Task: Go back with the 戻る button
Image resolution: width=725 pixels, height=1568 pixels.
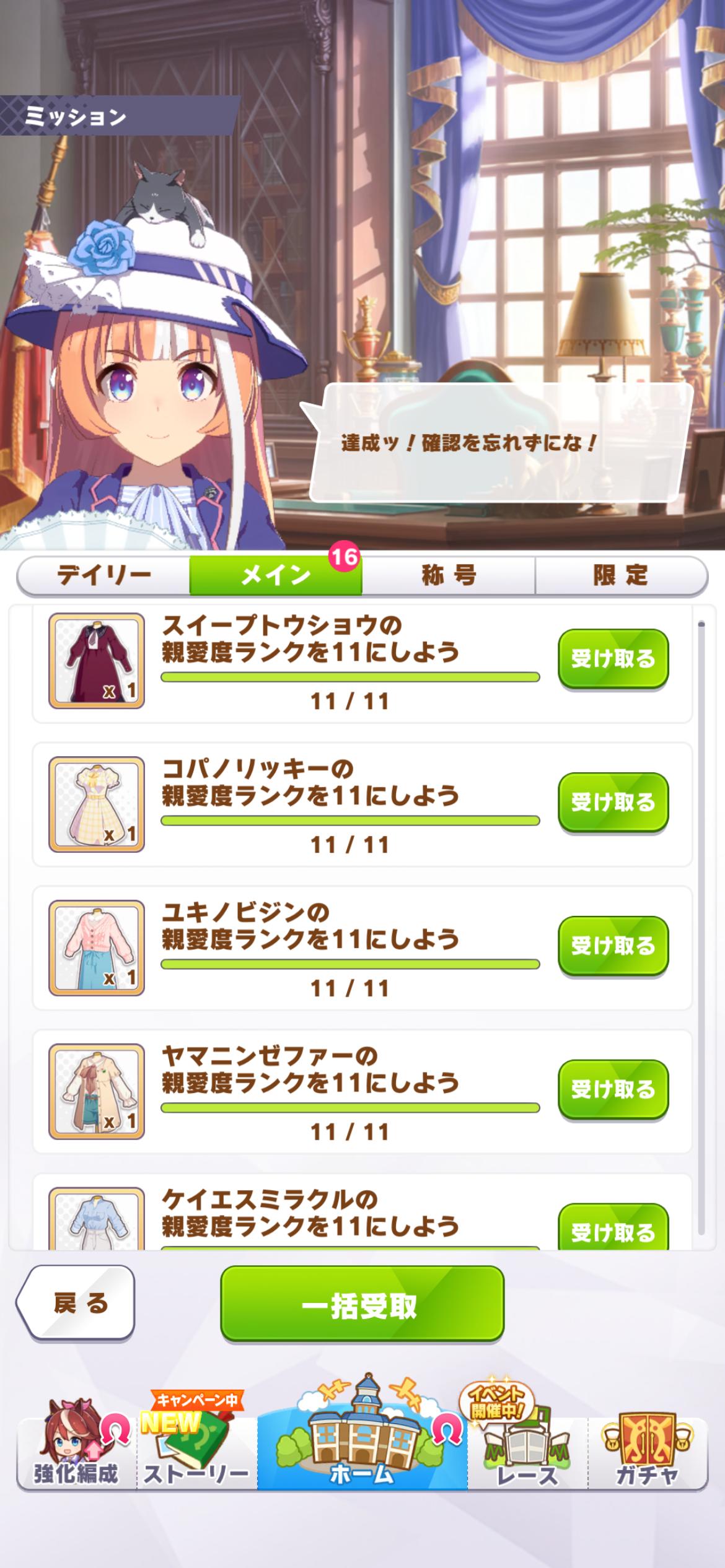Action: pyautogui.click(x=77, y=1303)
